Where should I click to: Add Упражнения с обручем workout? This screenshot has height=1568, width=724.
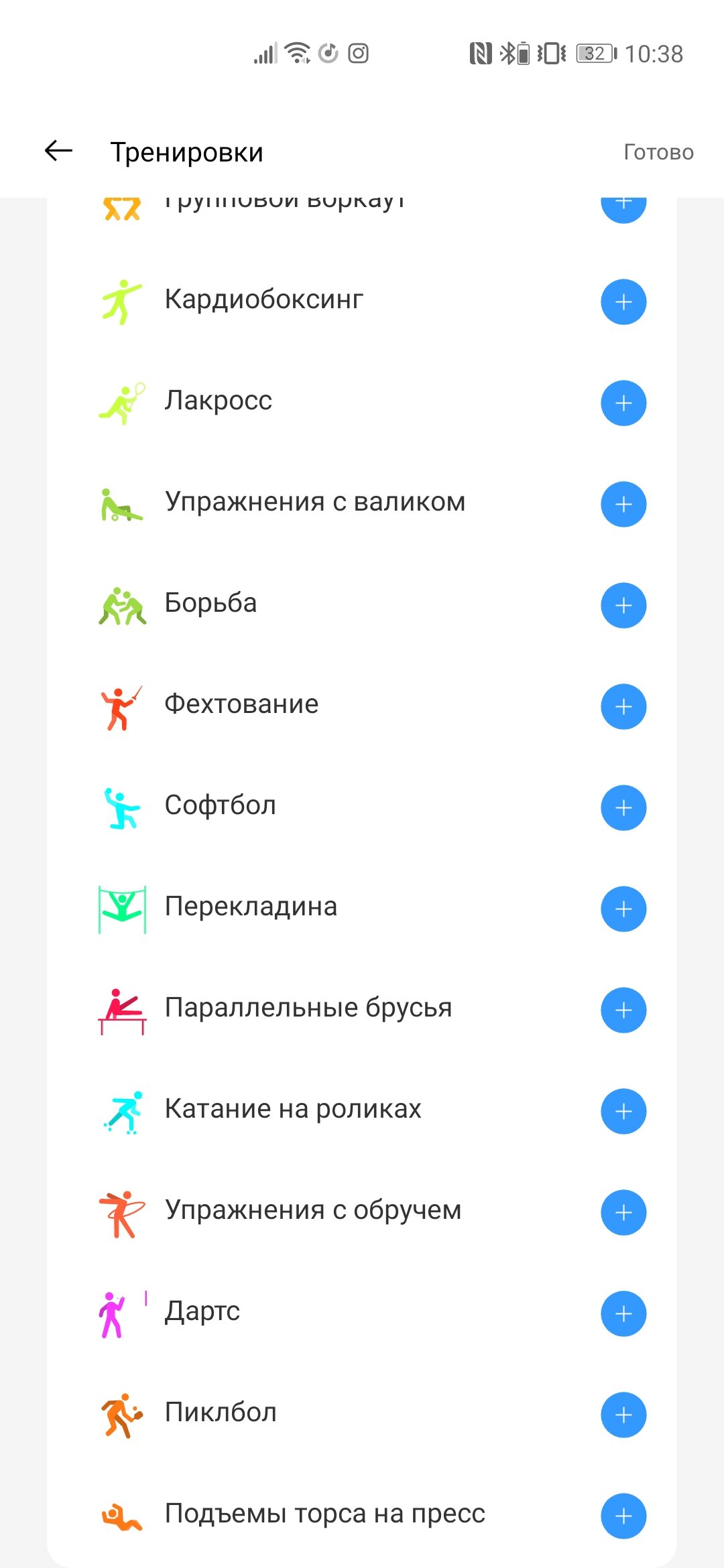click(623, 1212)
